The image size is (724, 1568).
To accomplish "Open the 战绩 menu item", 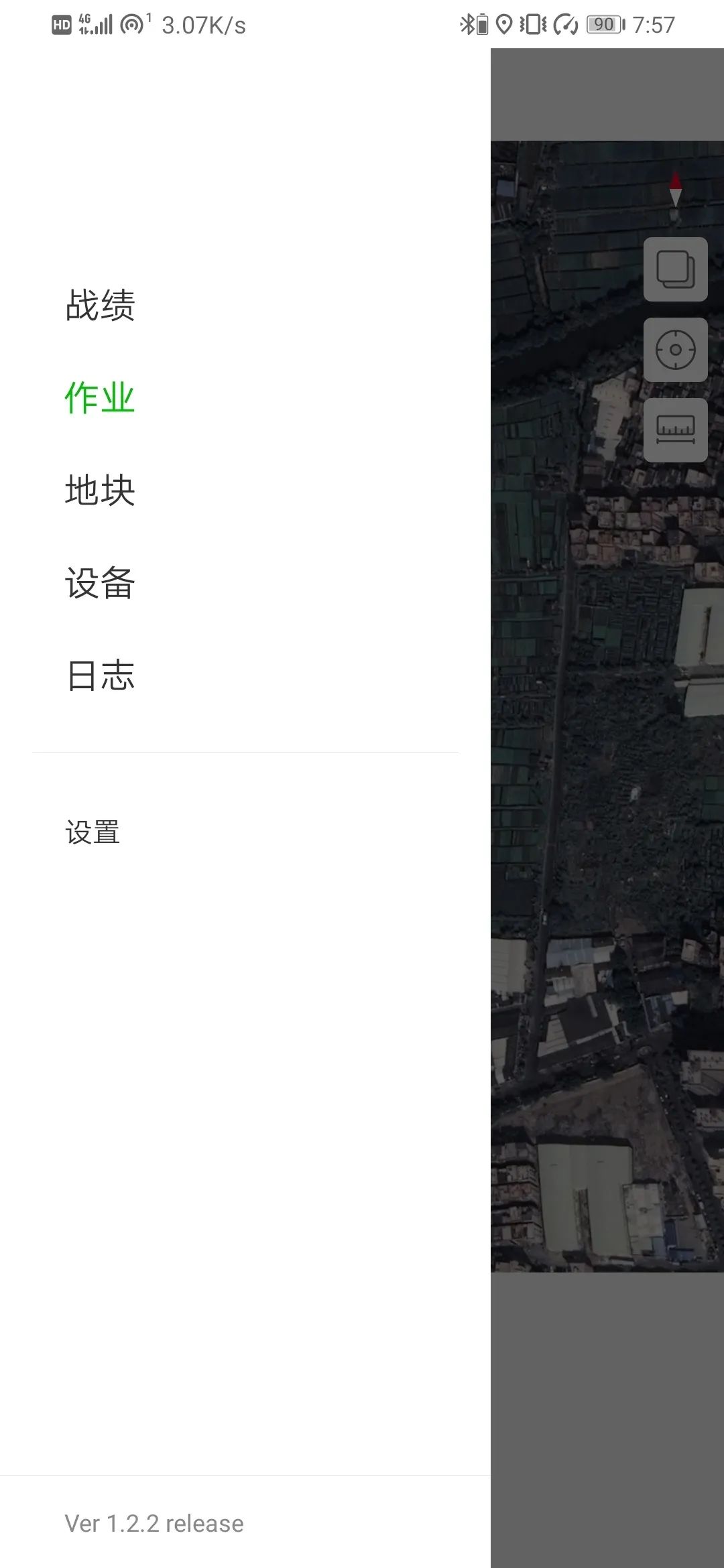I will 101,306.
